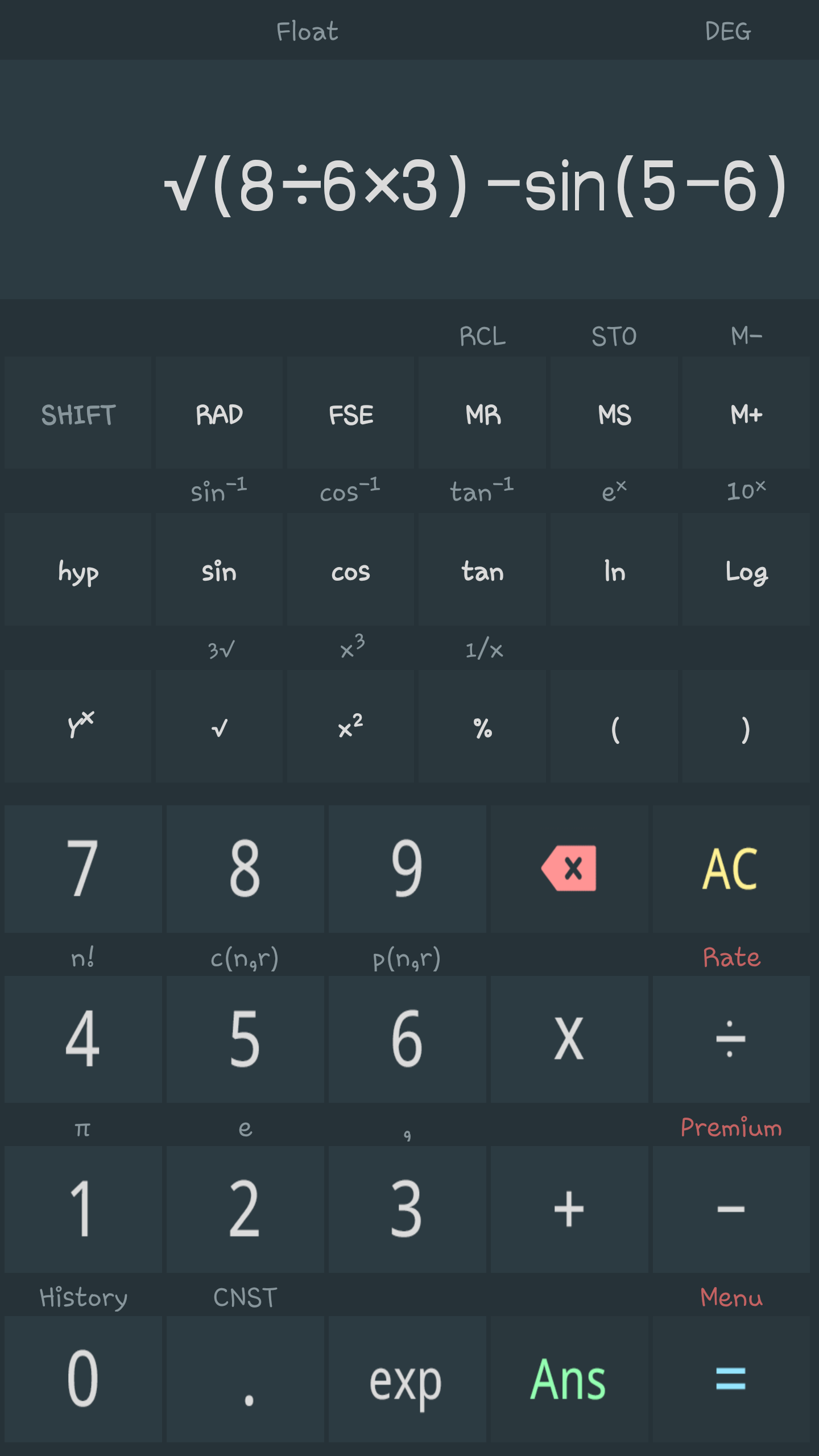The height and width of the screenshot is (1456, 819).
Task: Square the value with x² key
Action: [x=351, y=727]
